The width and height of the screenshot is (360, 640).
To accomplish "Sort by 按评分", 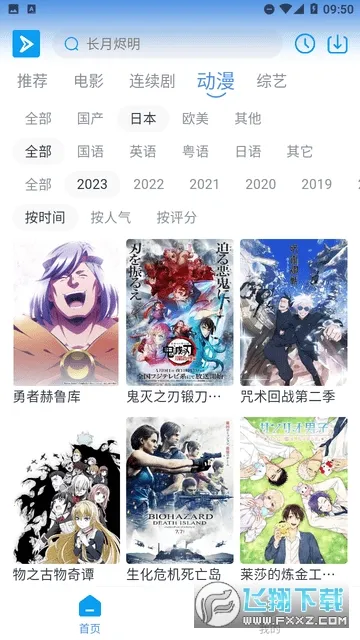I will (x=176, y=218).
